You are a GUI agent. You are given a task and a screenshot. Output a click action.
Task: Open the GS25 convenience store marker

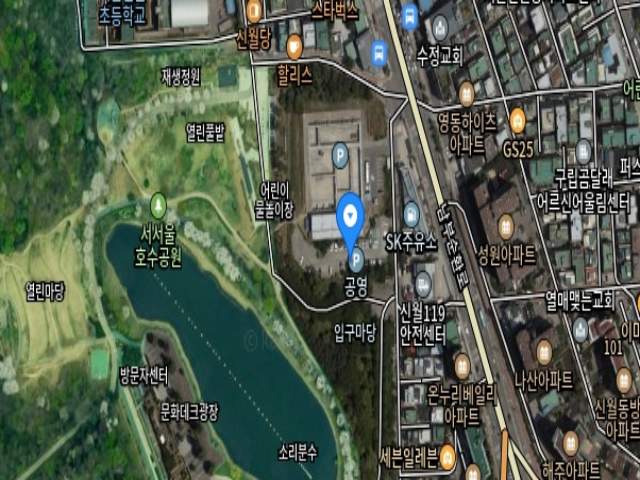pos(517,122)
